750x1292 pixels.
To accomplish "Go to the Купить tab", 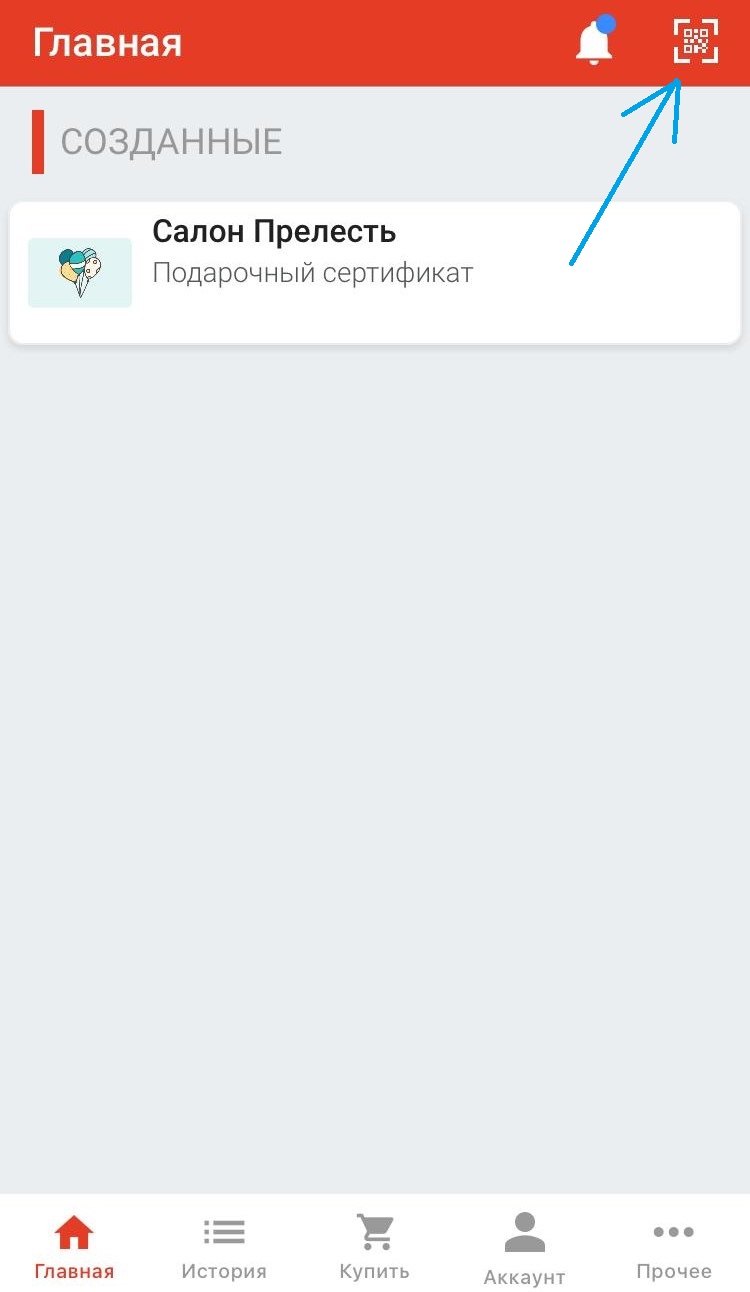I will click(374, 1248).
